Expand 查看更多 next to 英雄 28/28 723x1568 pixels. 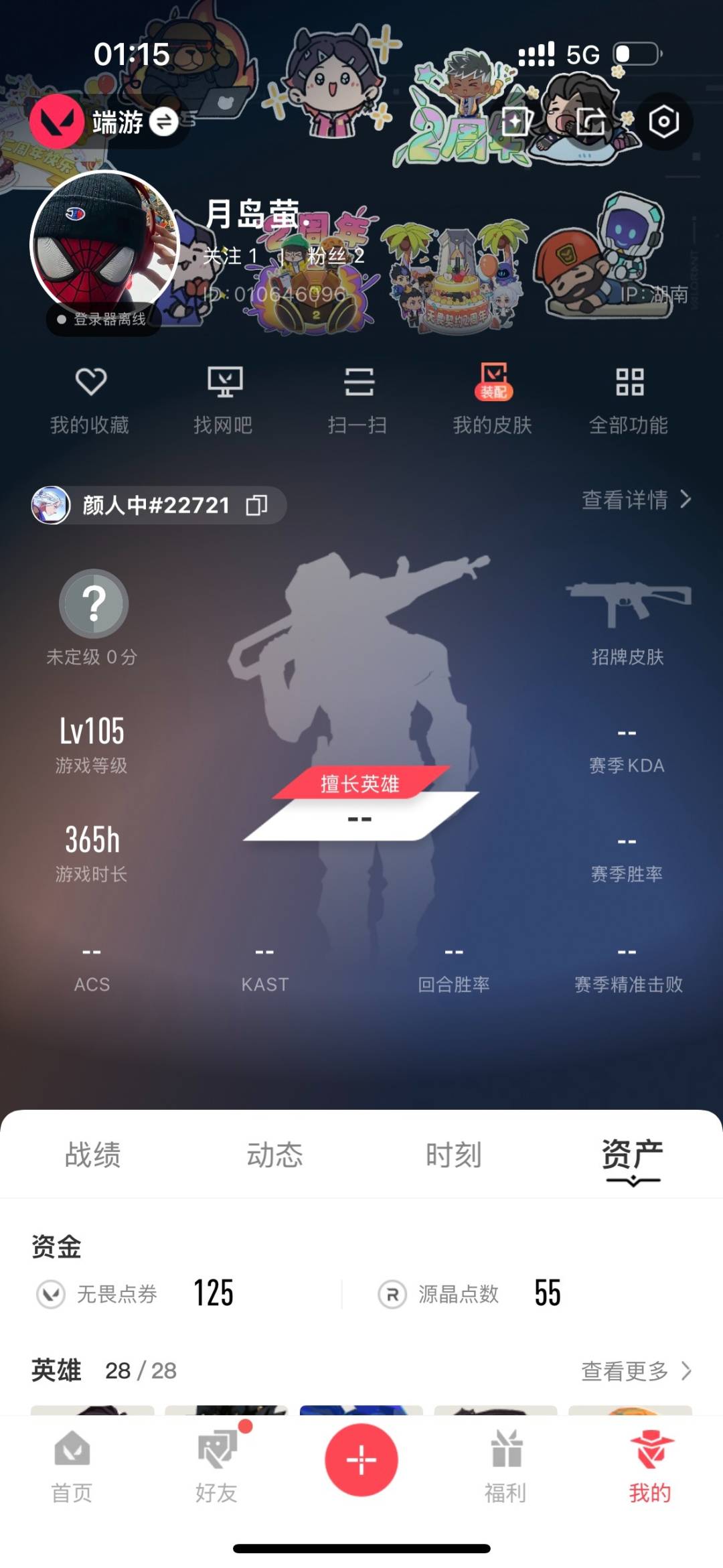632,1371
